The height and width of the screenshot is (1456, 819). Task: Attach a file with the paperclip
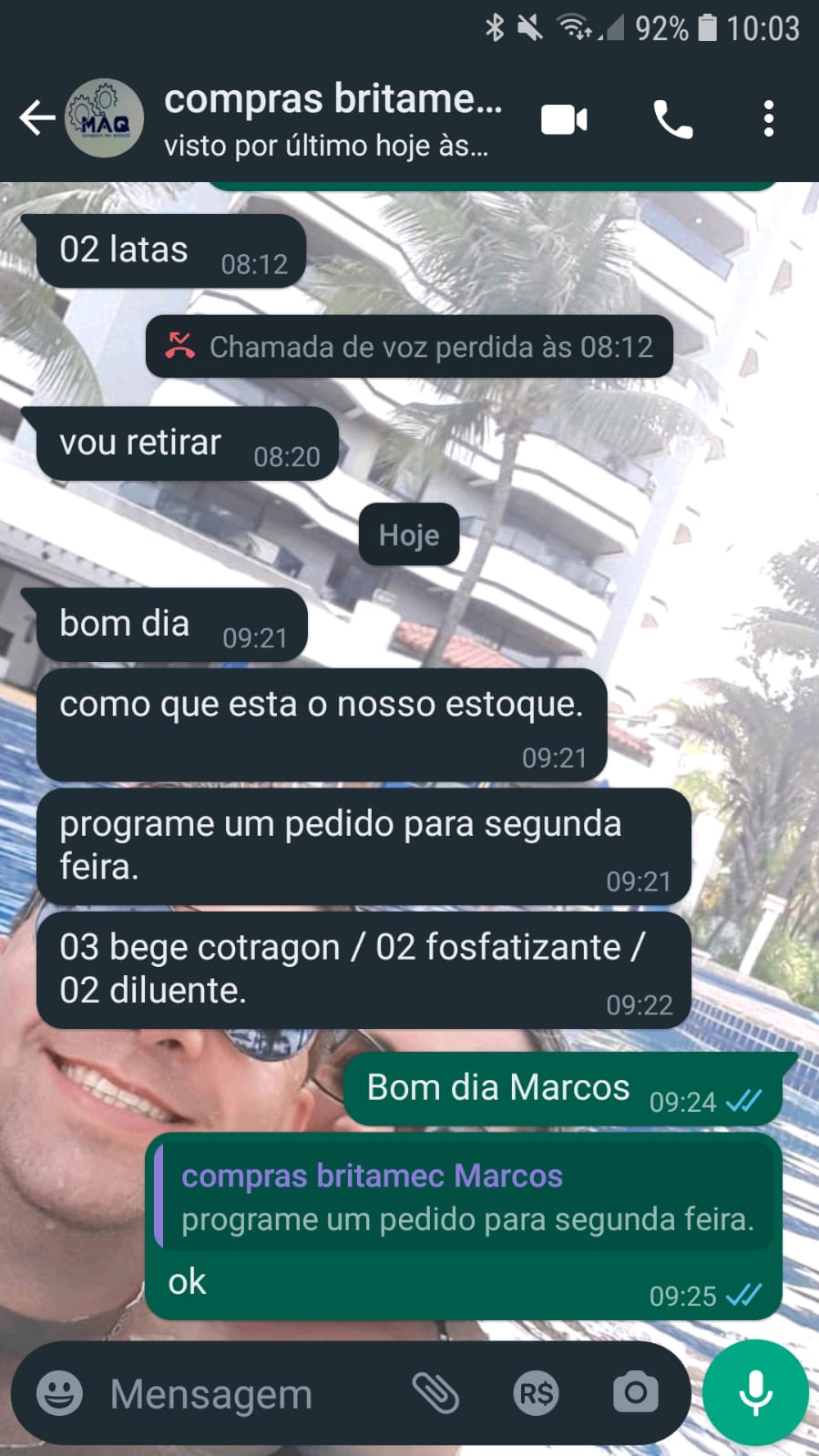[x=435, y=1393]
